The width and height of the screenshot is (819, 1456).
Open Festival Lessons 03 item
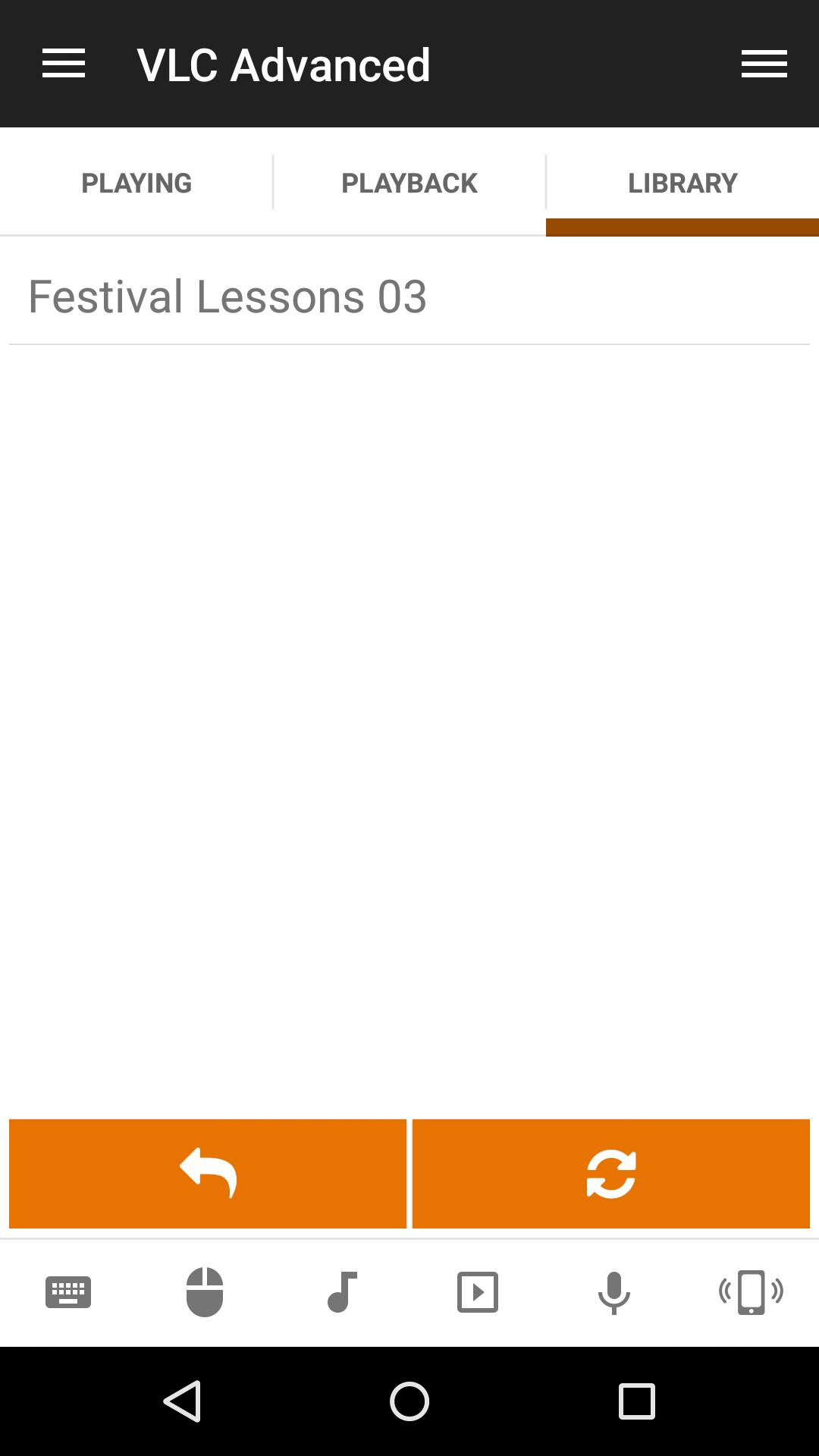(x=227, y=297)
